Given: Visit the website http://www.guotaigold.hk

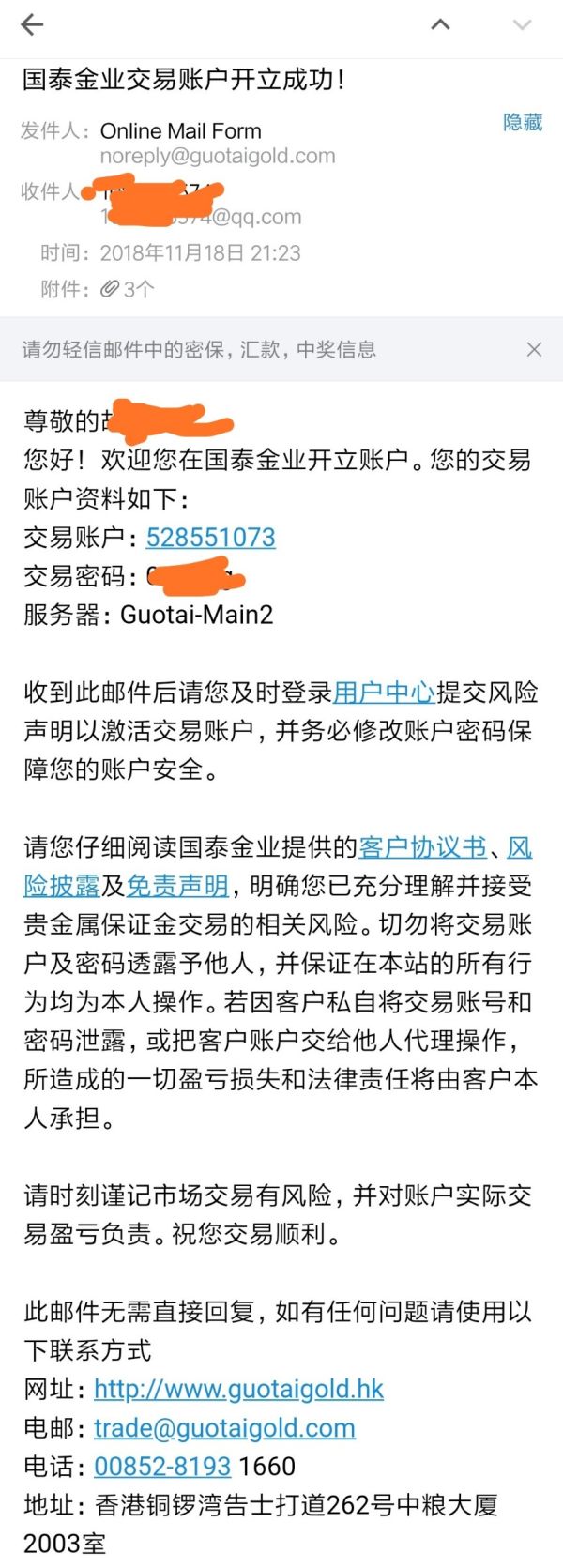Looking at the screenshot, I should click(x=238, y=1389).
